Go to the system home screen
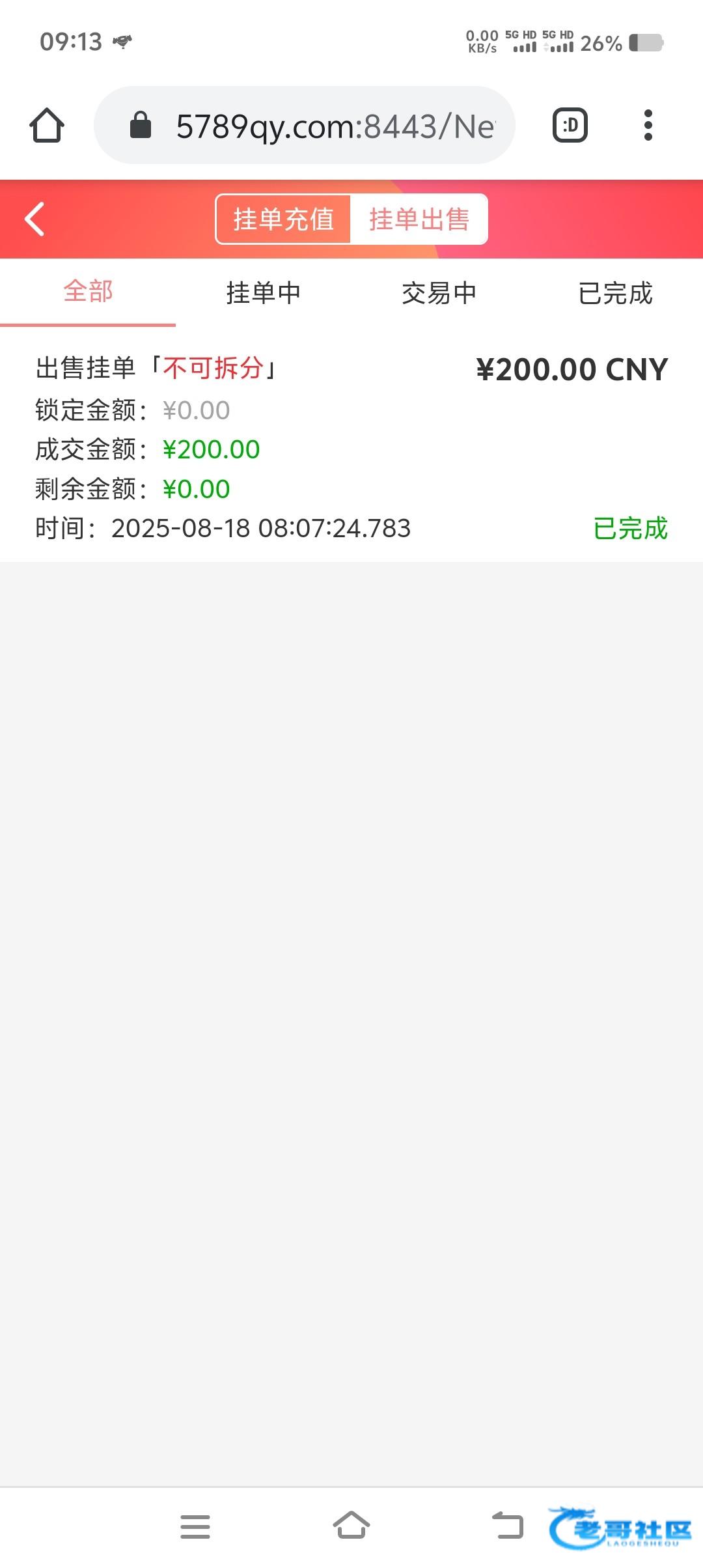Image resolution: width=703 pixels, height=1568 pixels. tap(351, 1526)
